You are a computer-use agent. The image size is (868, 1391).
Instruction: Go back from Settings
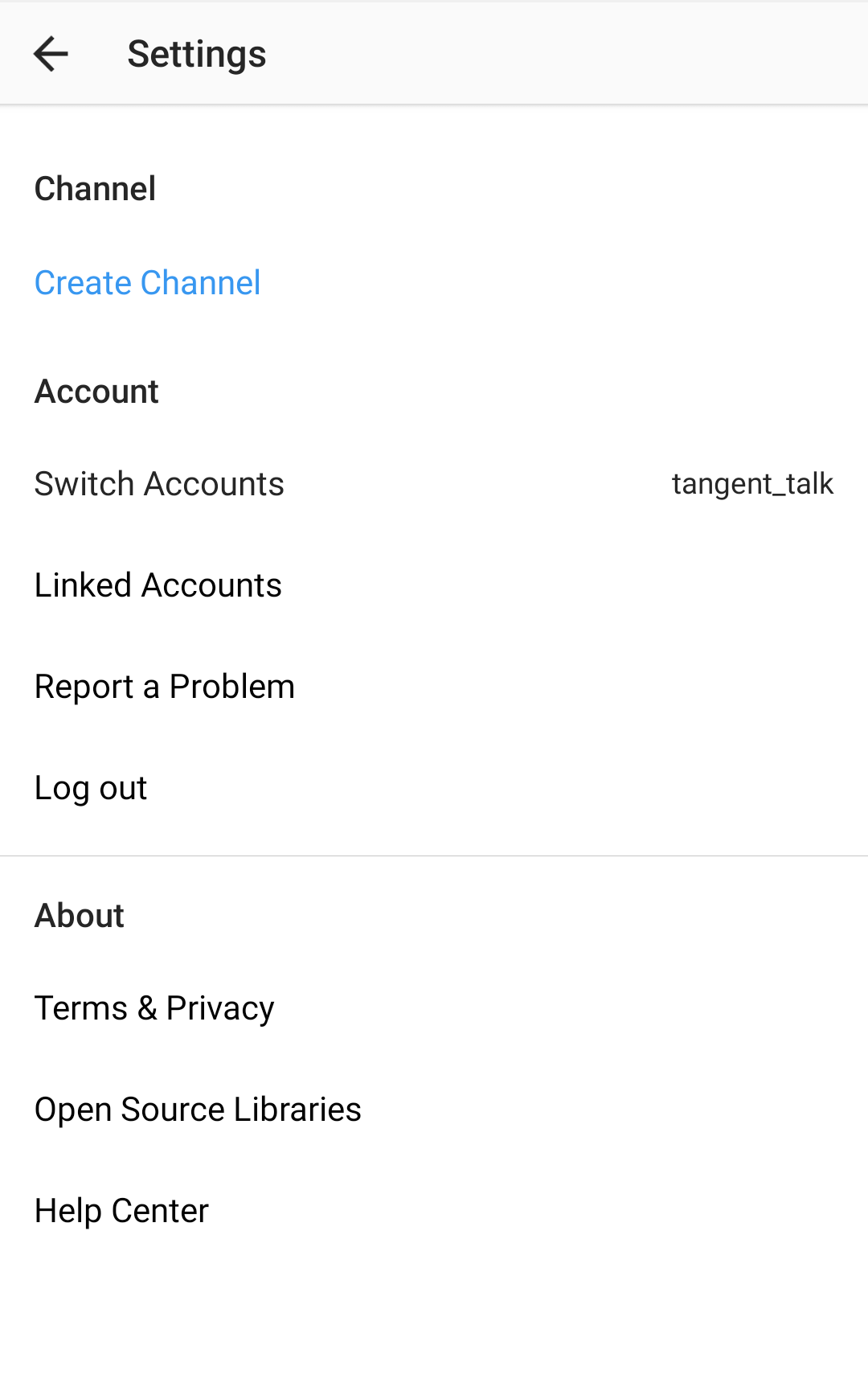pyautogui.click(x=51, y=54)
